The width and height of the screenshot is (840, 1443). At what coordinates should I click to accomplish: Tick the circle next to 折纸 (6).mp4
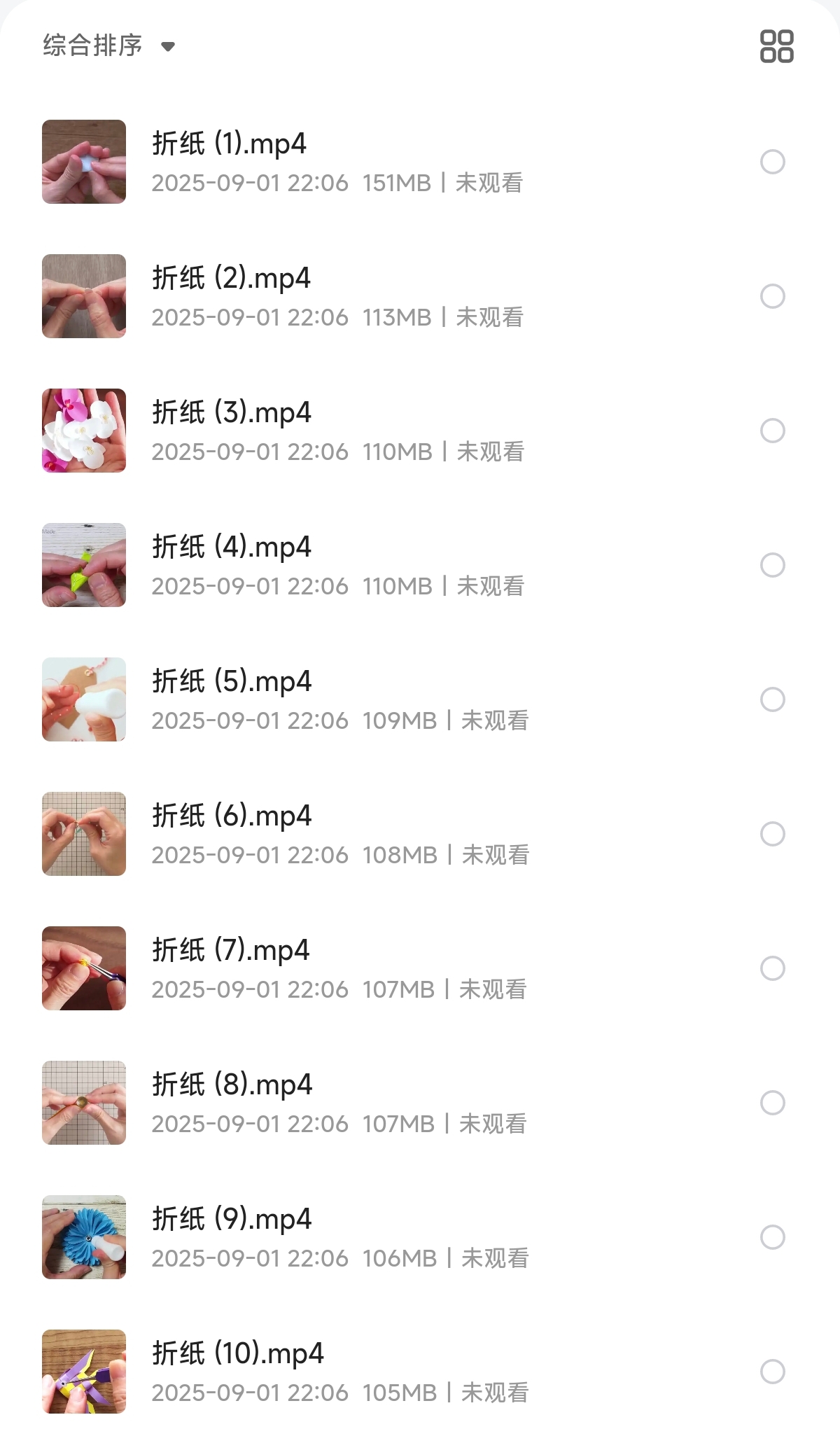tap(772, 834)
